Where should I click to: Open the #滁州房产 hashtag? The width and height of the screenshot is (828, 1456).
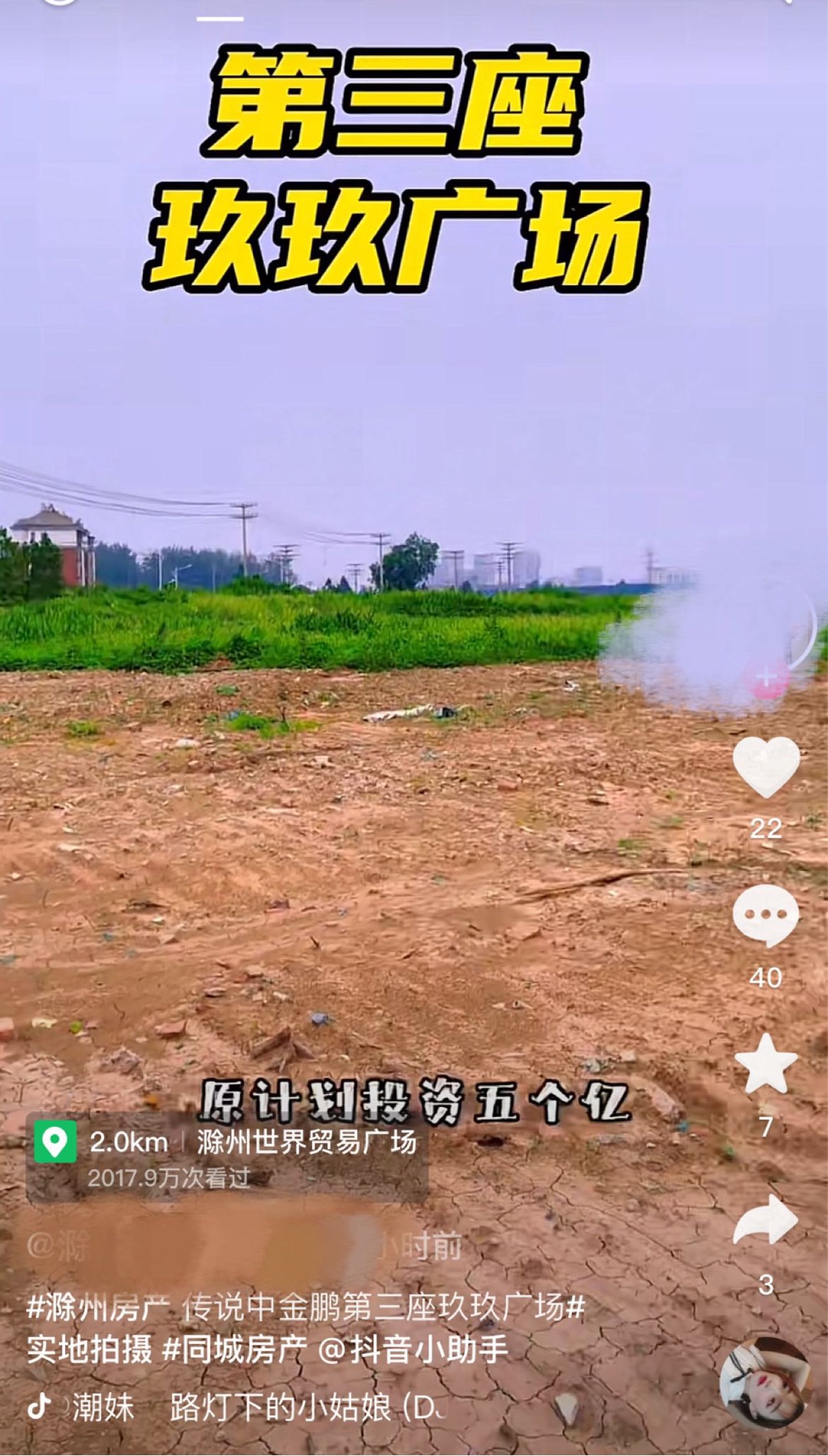(98, 1307)
